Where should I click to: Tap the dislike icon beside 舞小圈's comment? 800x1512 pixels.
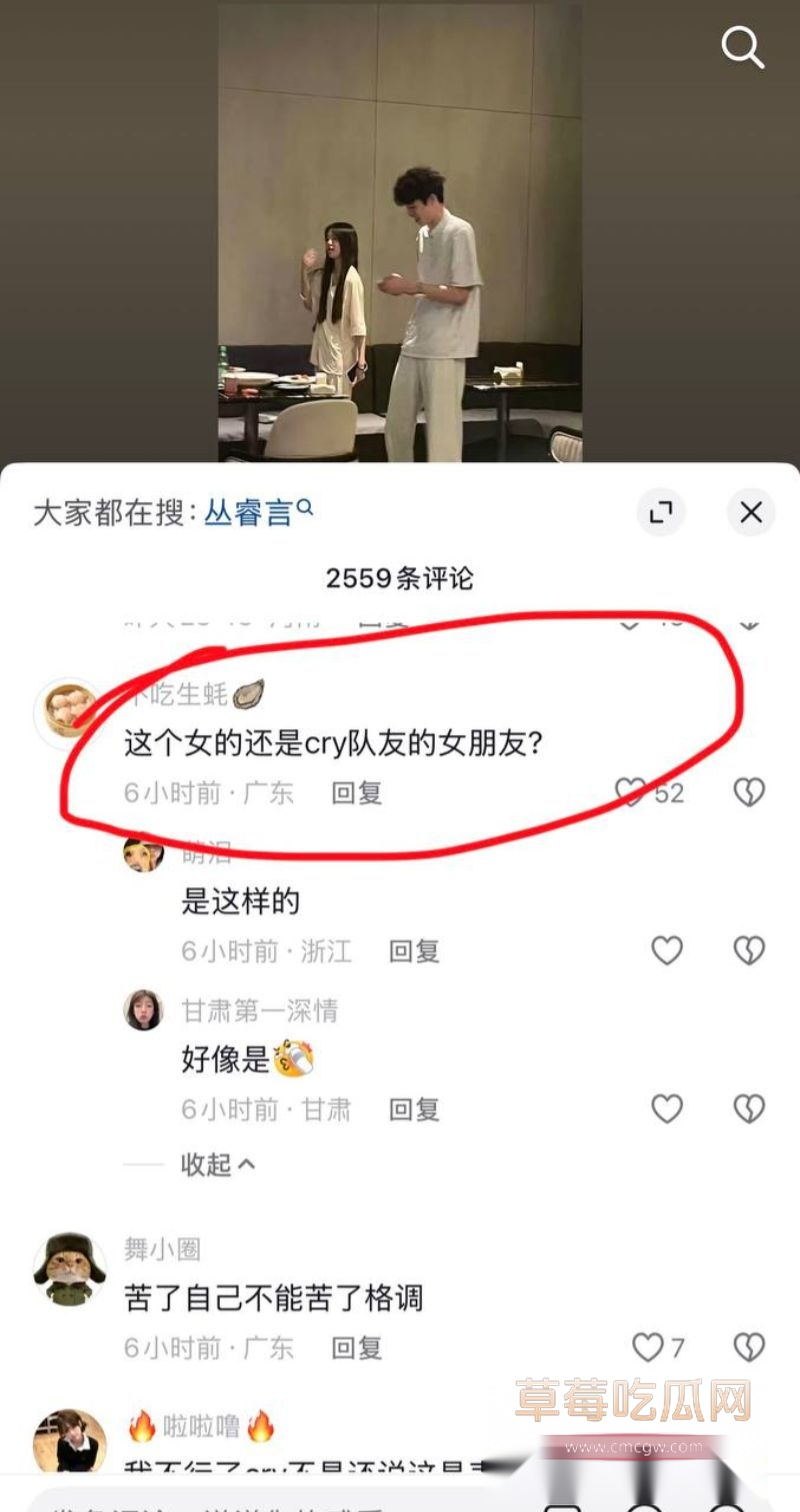[748, 1349]
